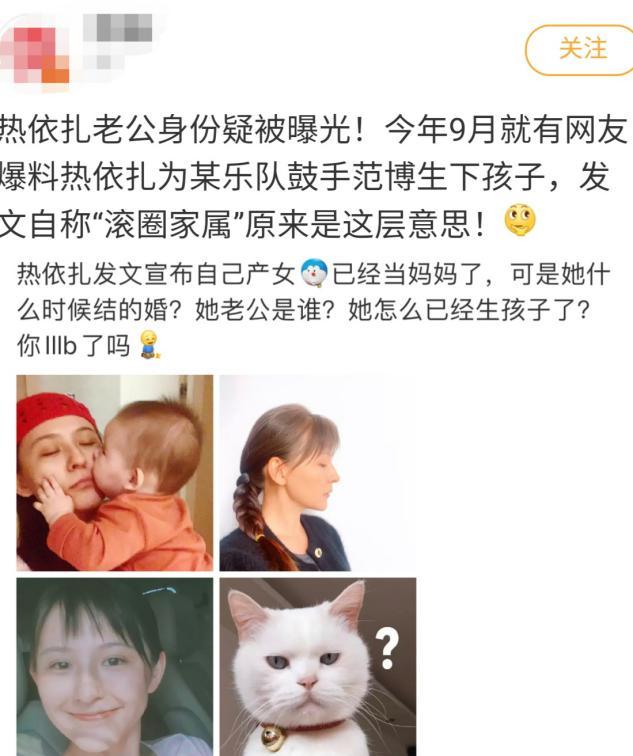Tap the 关注 follow button
Viewport: 633px width, 756px height.
[x=583, y=49]
